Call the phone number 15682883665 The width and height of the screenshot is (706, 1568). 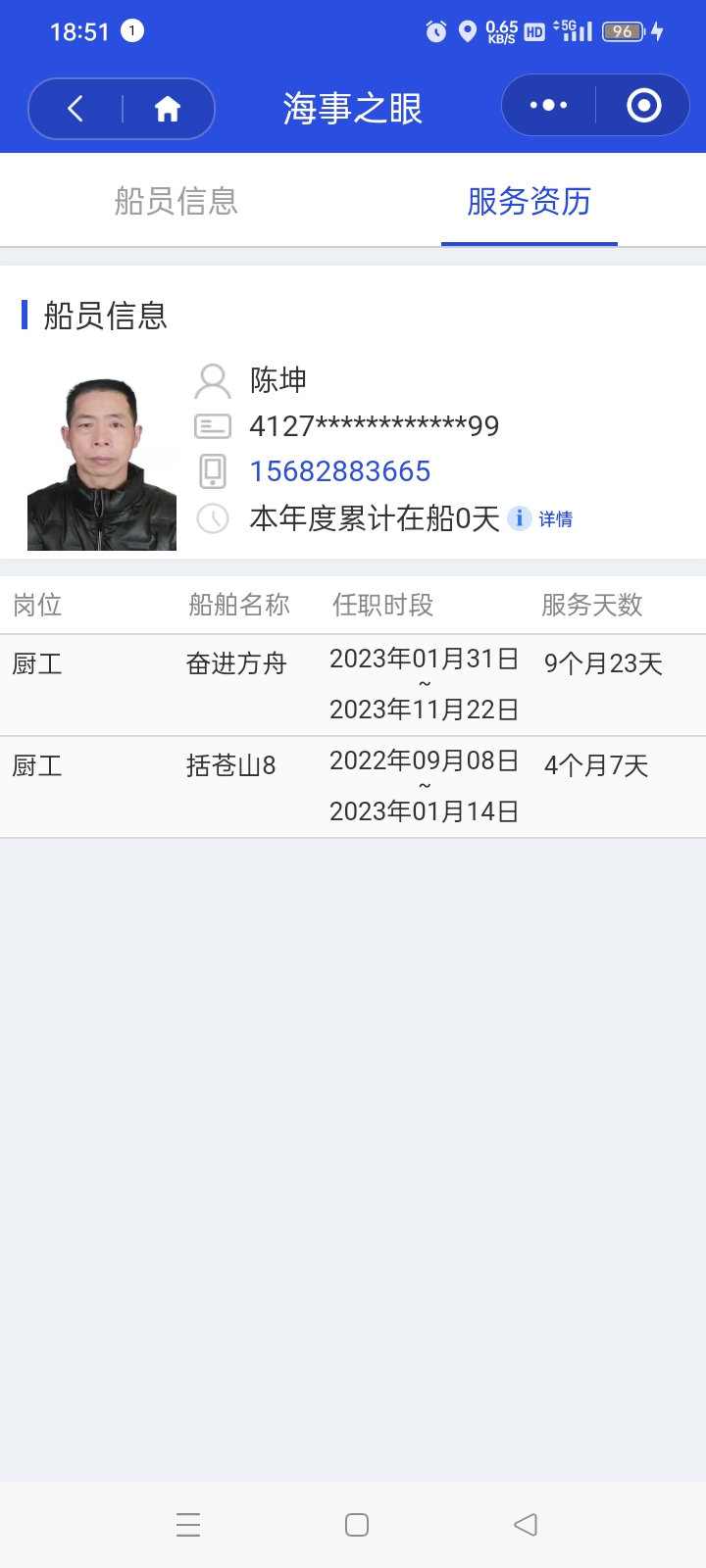(x=339, y=471)
